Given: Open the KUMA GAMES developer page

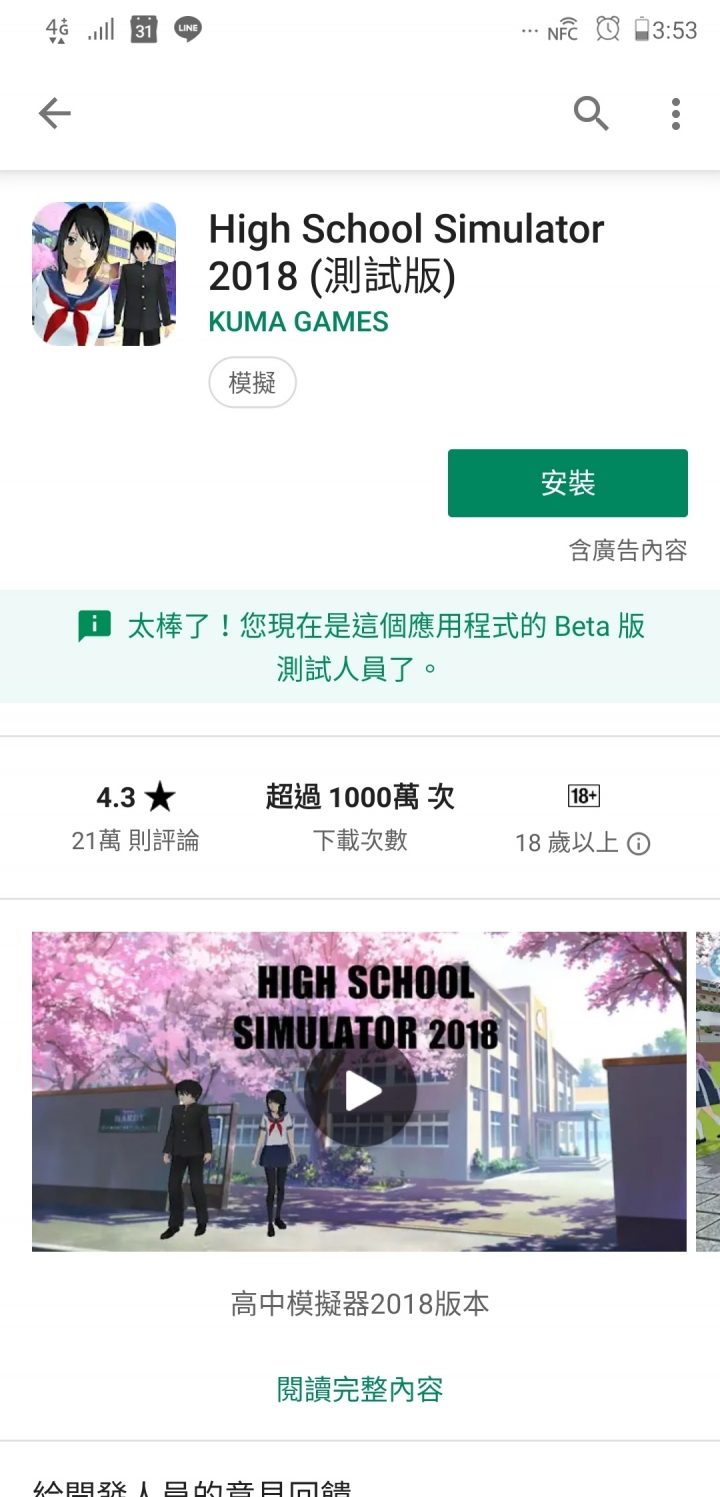Looking at the screenshot, I should pos(298,322).
